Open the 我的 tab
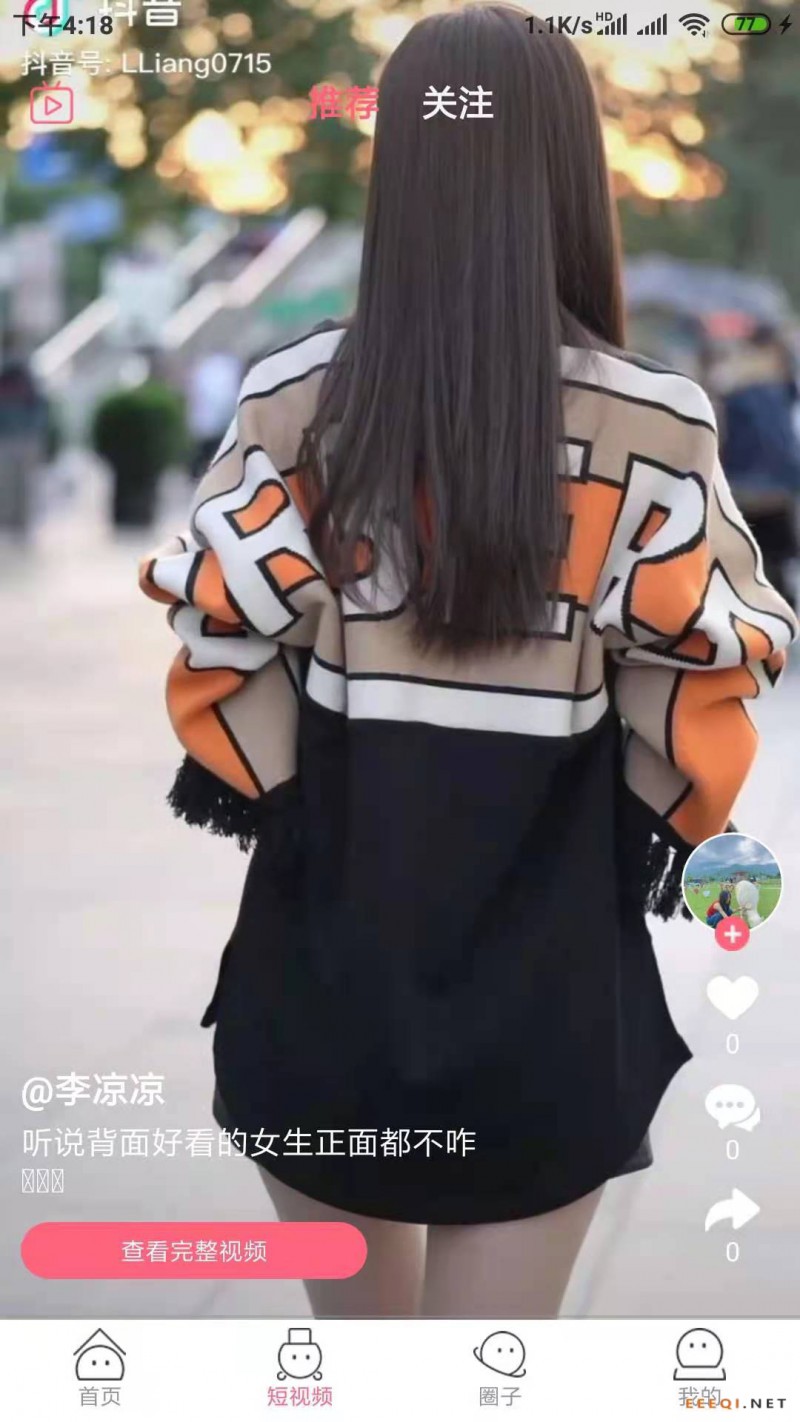The image size is (800, 1422). 699,1368
